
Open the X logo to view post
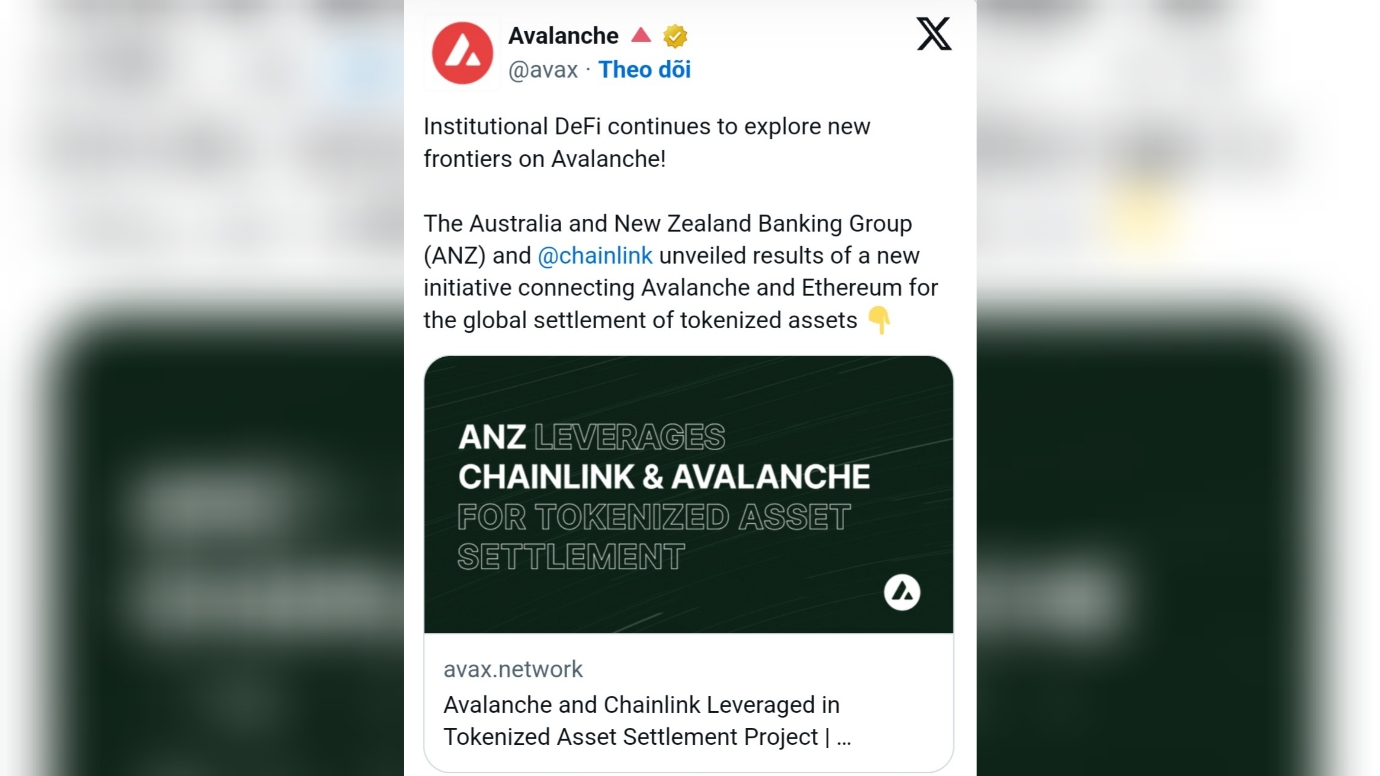(933, 34)
